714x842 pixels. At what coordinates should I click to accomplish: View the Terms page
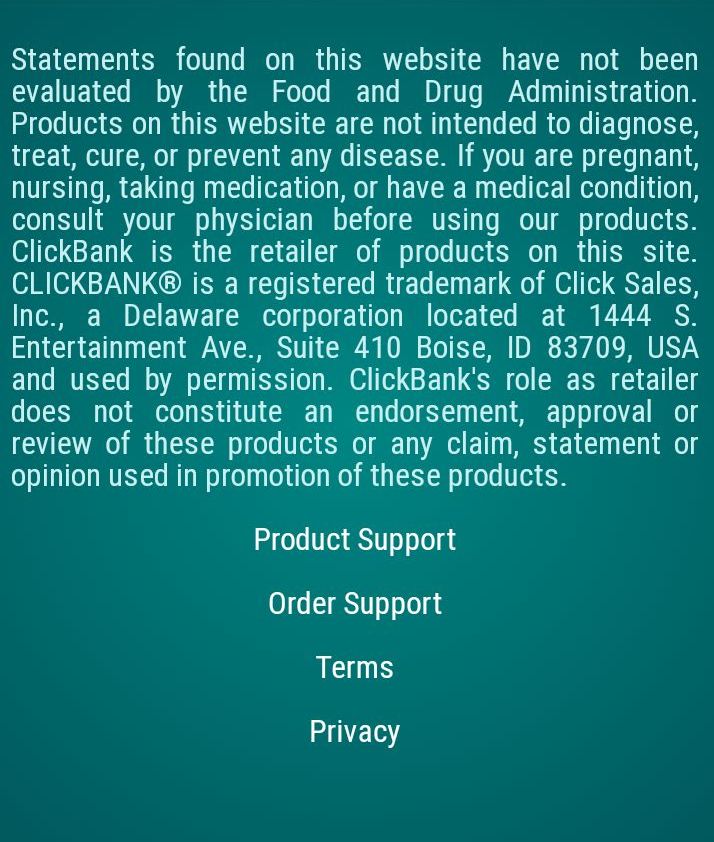pyautogui.click(x=355, y=668)
